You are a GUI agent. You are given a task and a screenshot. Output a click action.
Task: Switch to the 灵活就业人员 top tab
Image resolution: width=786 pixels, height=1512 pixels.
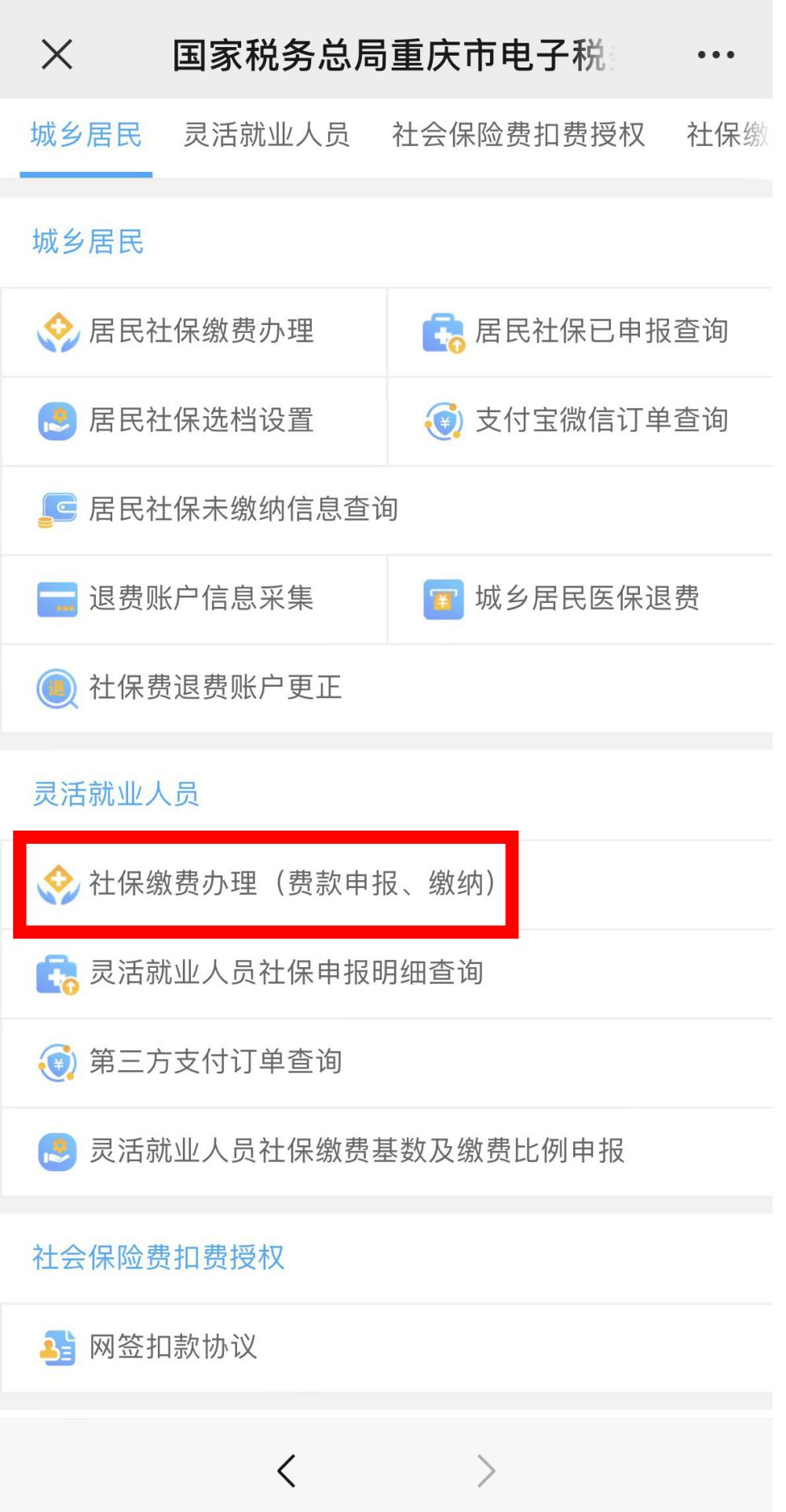pos(266,135)
